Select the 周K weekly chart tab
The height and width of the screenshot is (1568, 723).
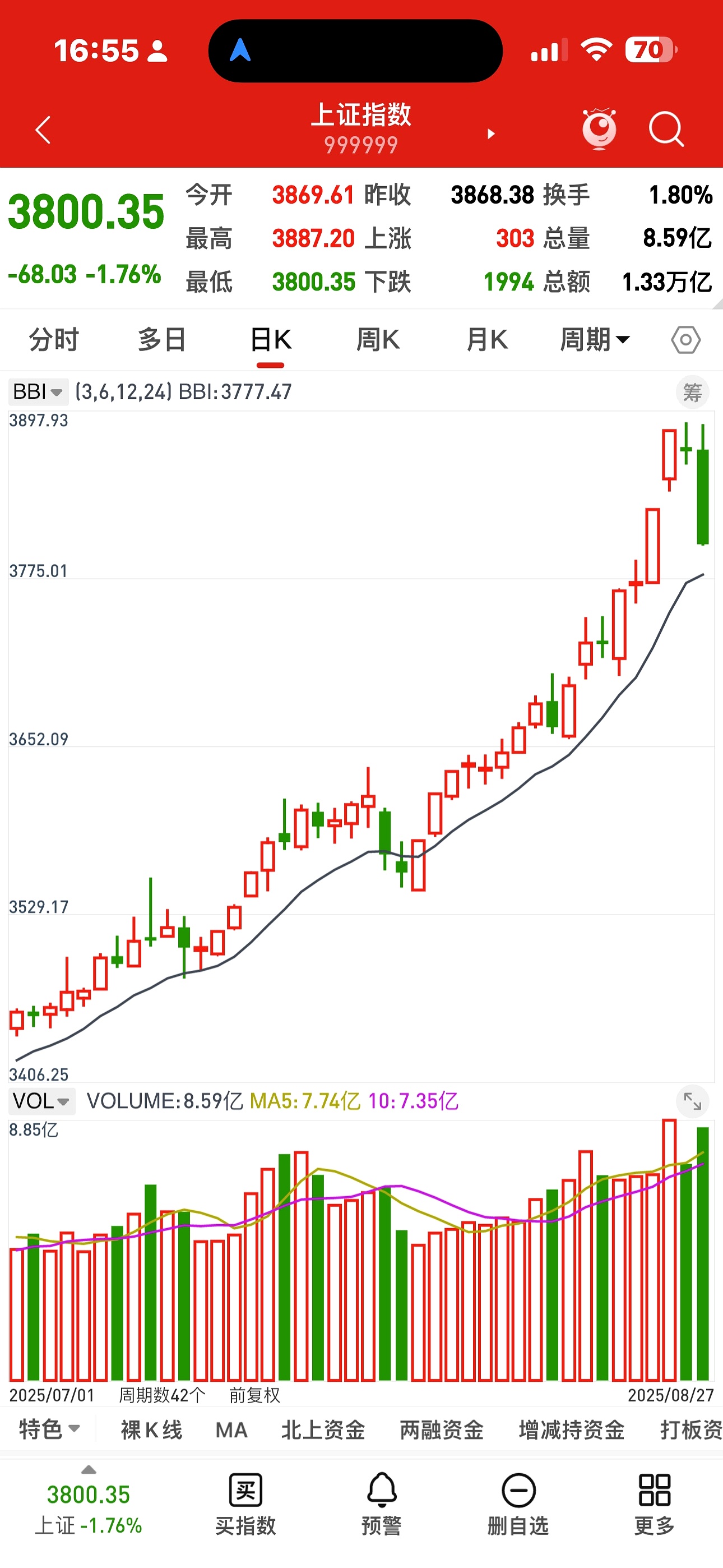(x=377, y=340)
